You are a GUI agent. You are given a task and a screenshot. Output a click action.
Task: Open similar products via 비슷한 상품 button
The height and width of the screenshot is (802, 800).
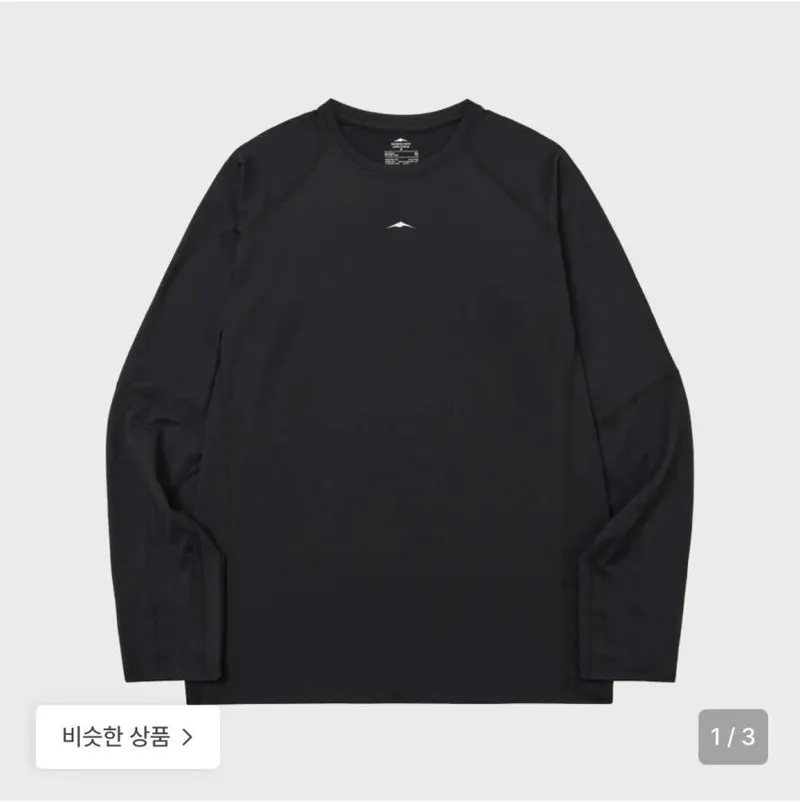128,737
